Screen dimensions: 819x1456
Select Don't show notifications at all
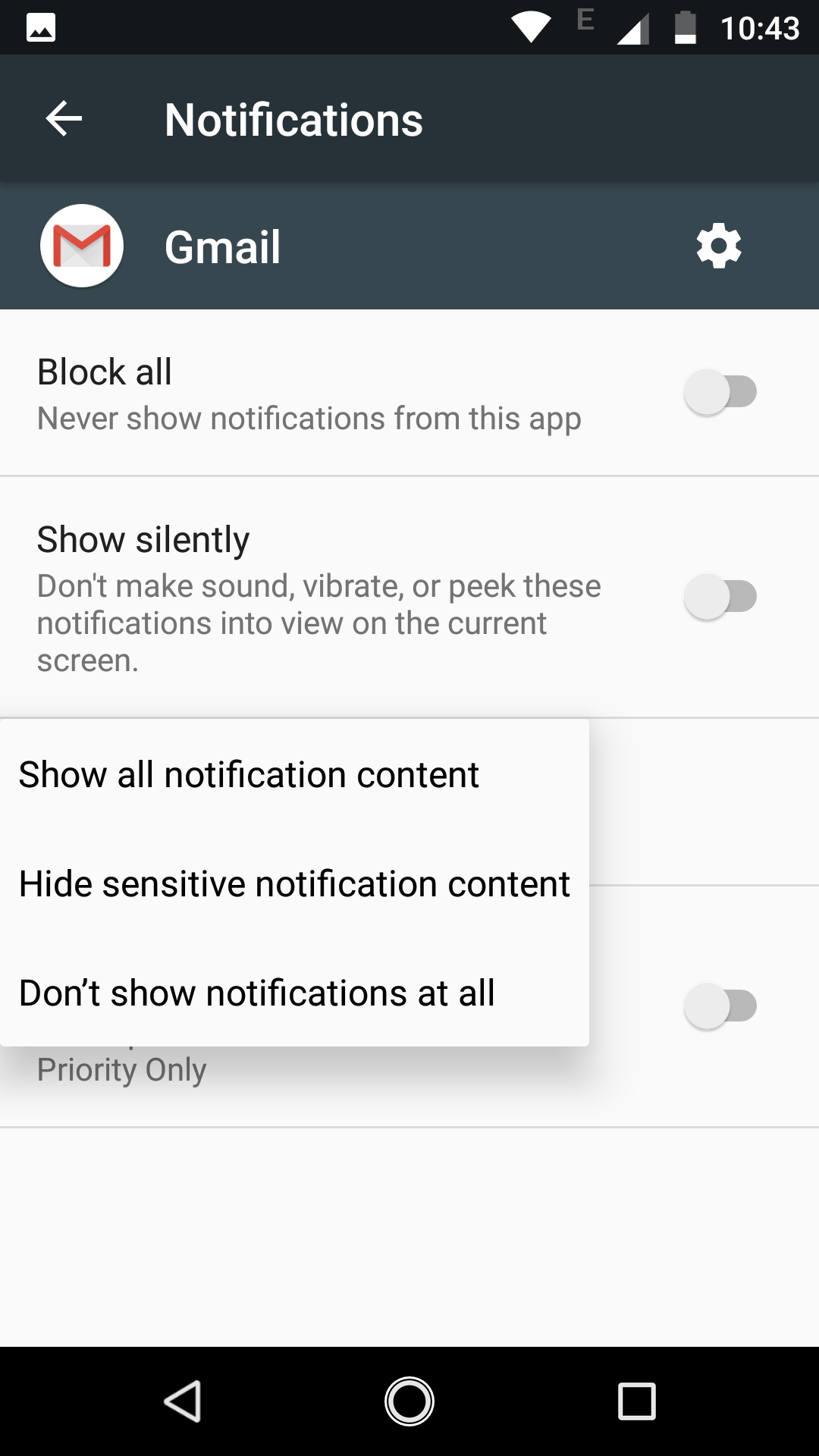294,993
